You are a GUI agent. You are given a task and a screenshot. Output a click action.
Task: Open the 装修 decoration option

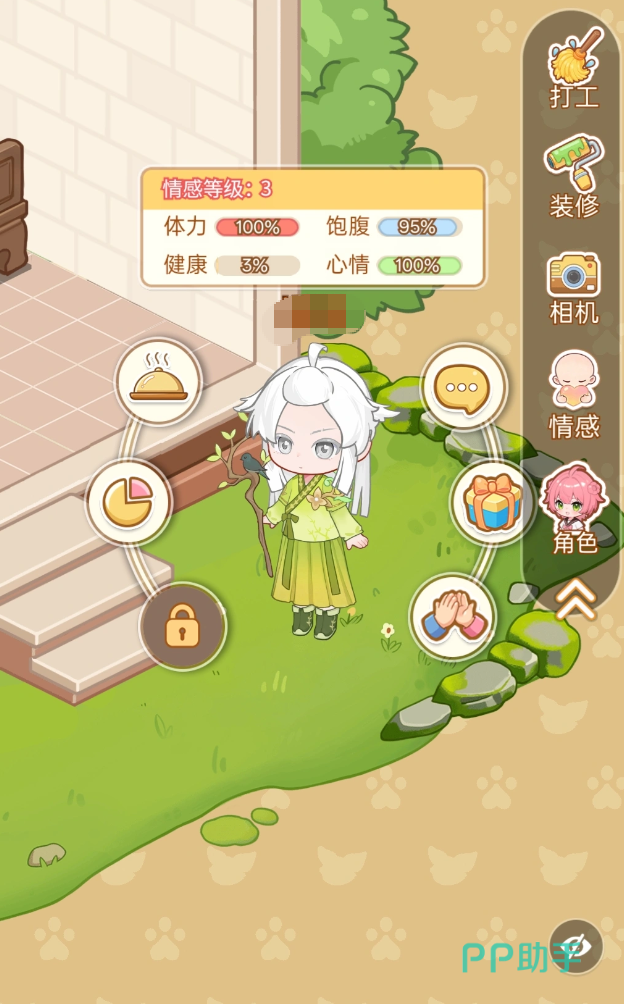(574, 177)
